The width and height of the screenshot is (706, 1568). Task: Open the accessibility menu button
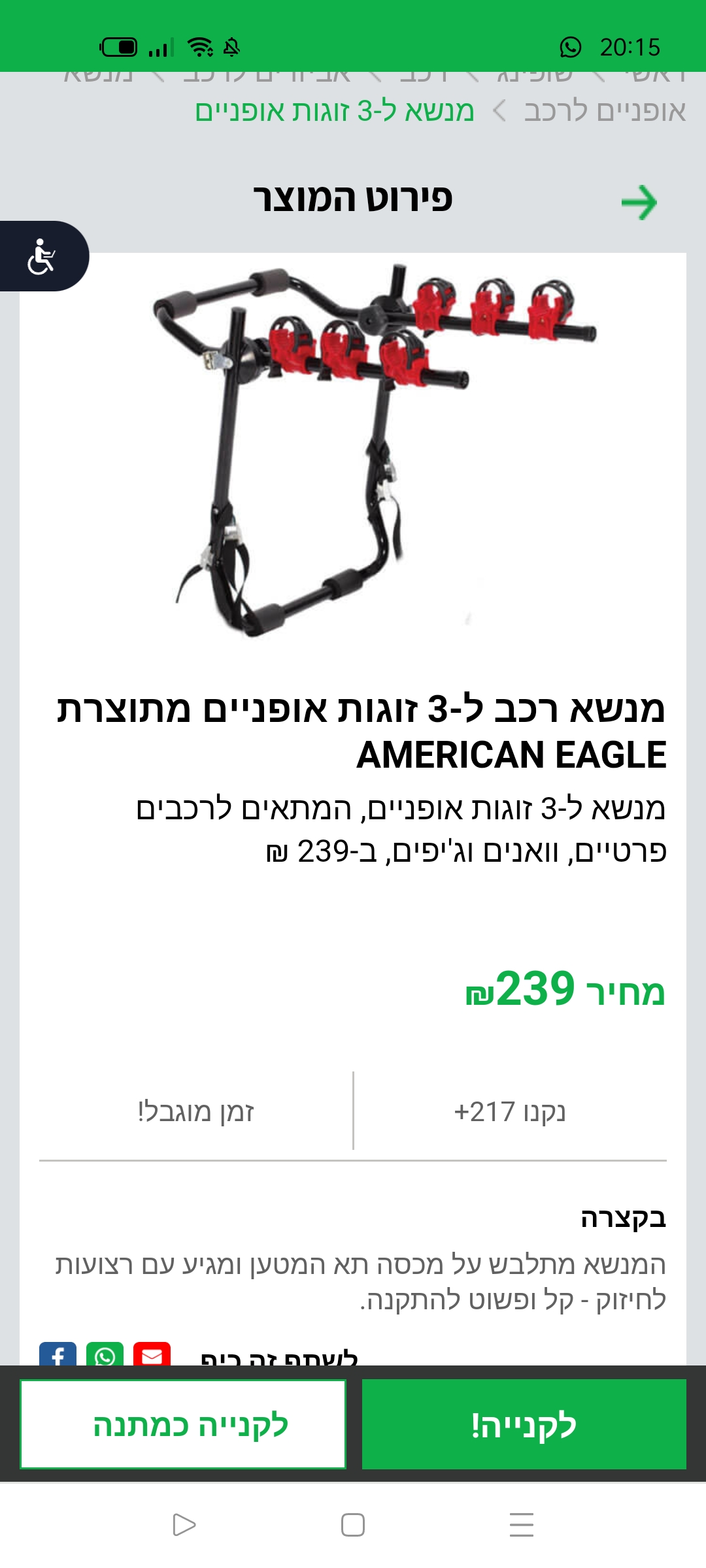coord(43,256)
